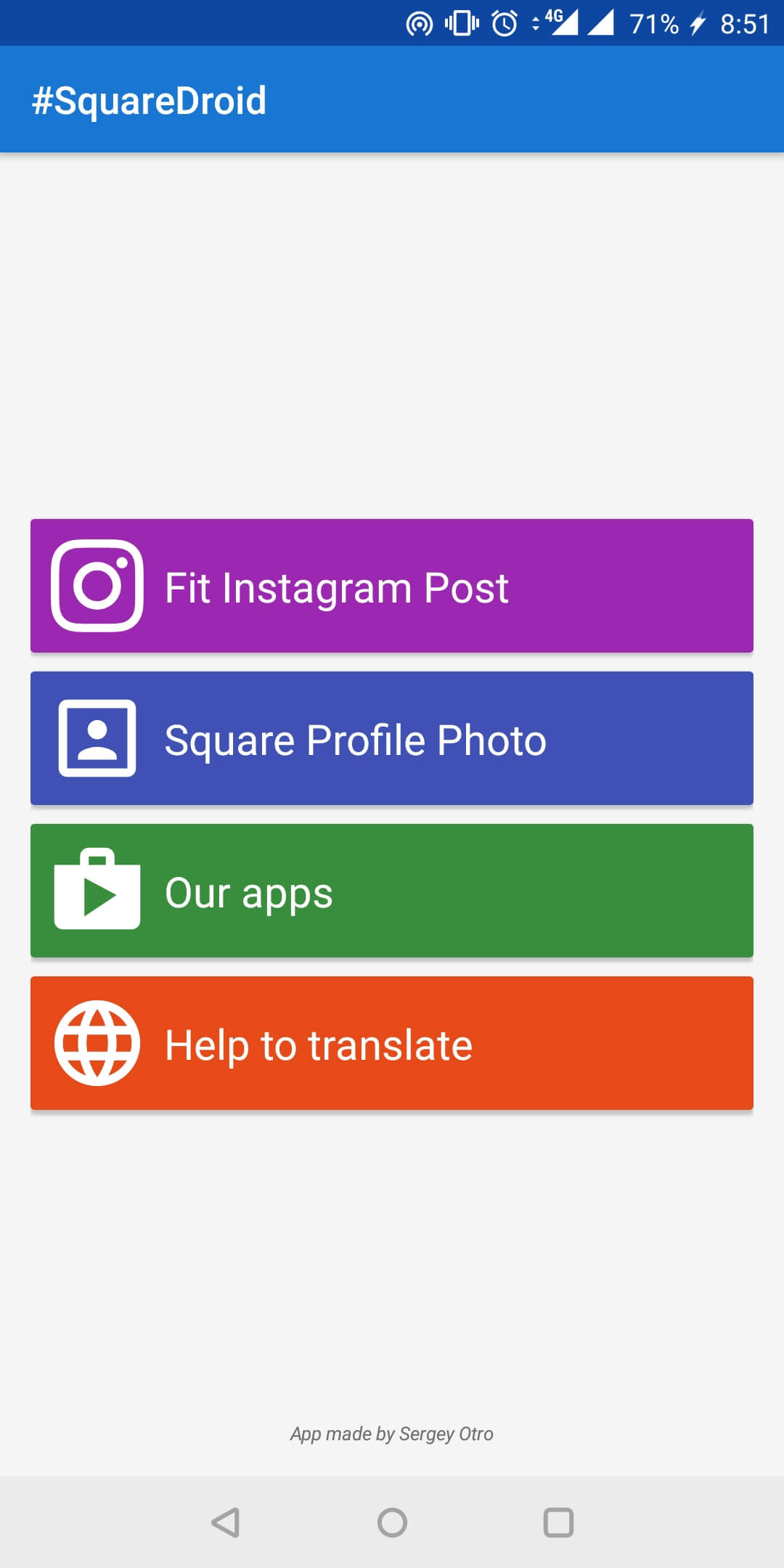This screenshot has height=1568, width=784.
Task: Open the Our apps button
Action: (x=392, y=891)
